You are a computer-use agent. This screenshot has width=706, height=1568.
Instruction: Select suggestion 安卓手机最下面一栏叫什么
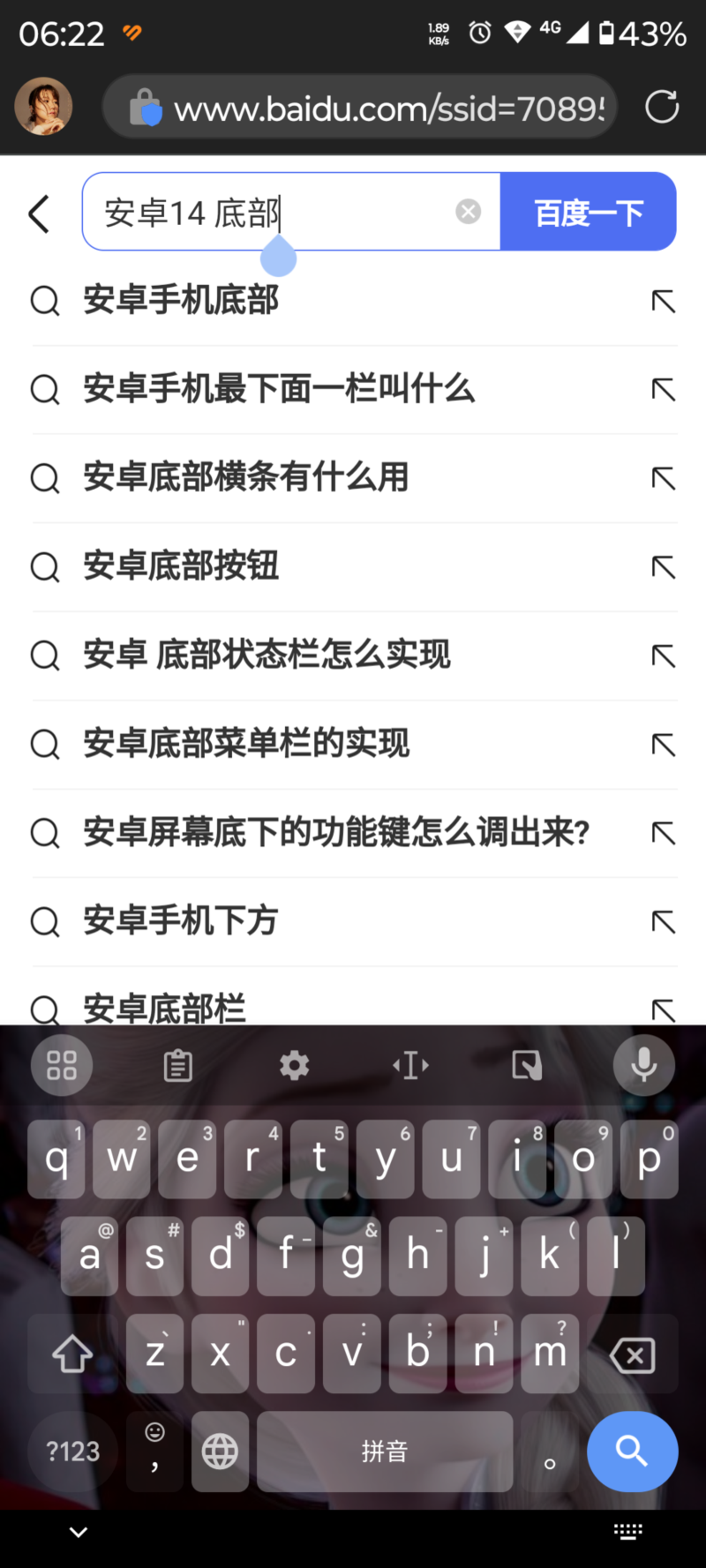click(x=279, y=388)
